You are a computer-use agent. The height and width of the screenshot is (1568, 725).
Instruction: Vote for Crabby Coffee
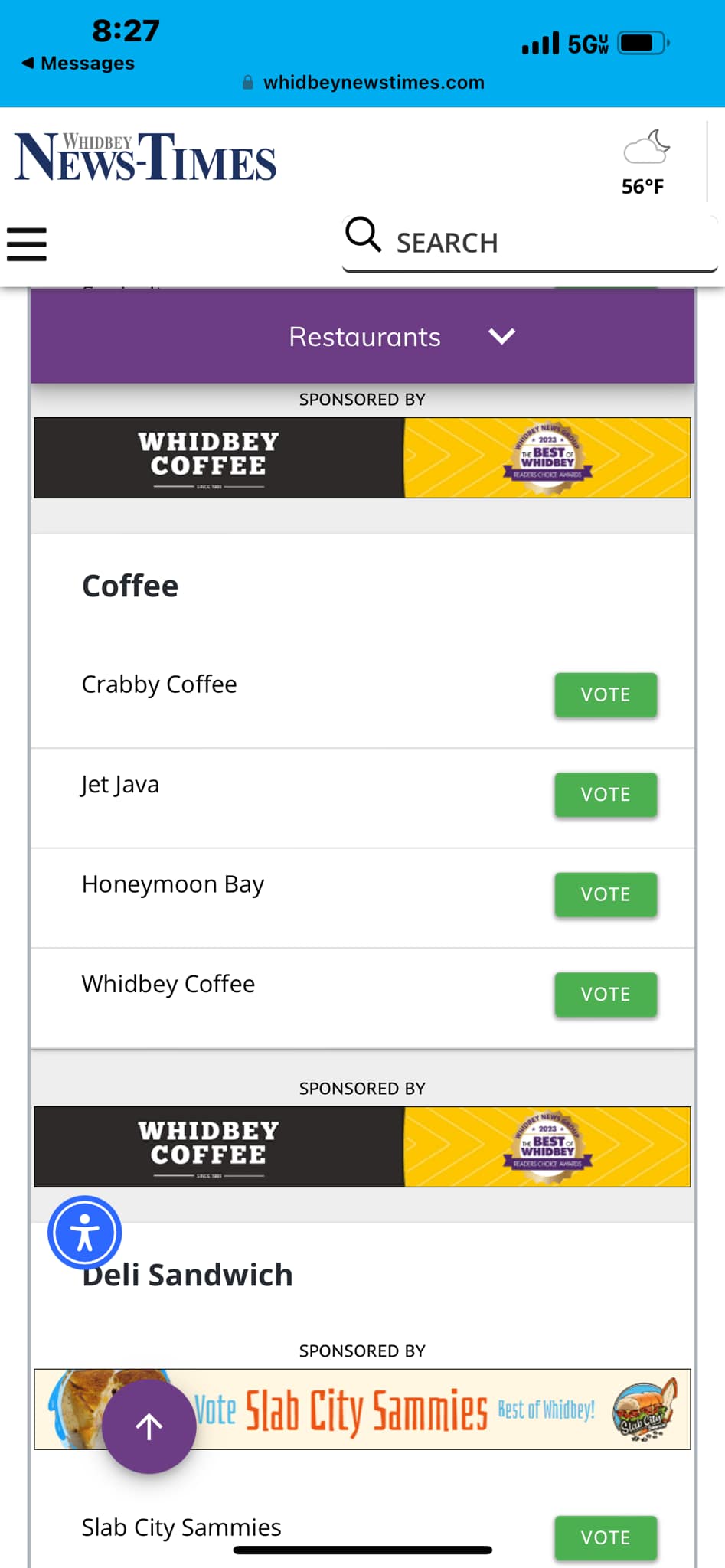point(605,694)
